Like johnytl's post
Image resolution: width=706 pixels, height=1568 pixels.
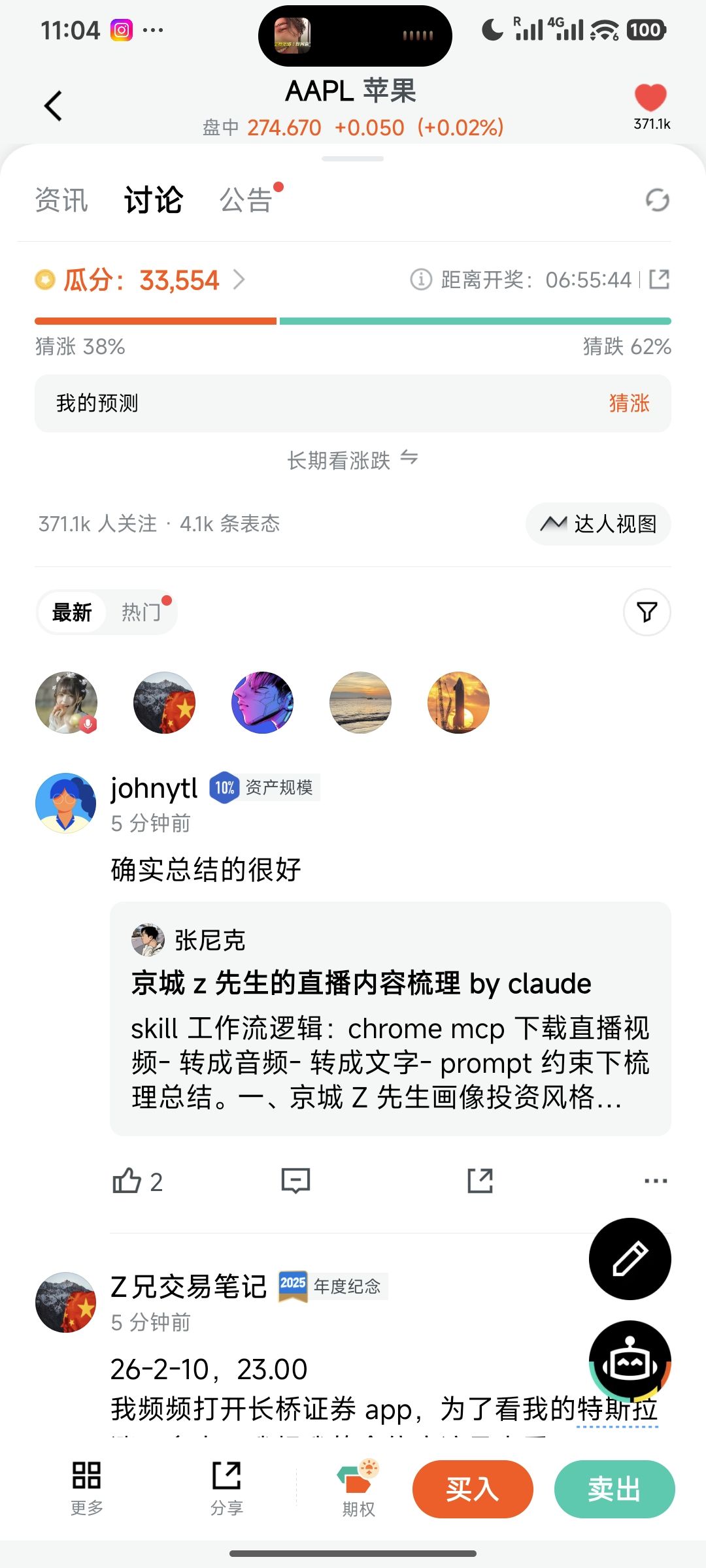(x=127, y=1181)
